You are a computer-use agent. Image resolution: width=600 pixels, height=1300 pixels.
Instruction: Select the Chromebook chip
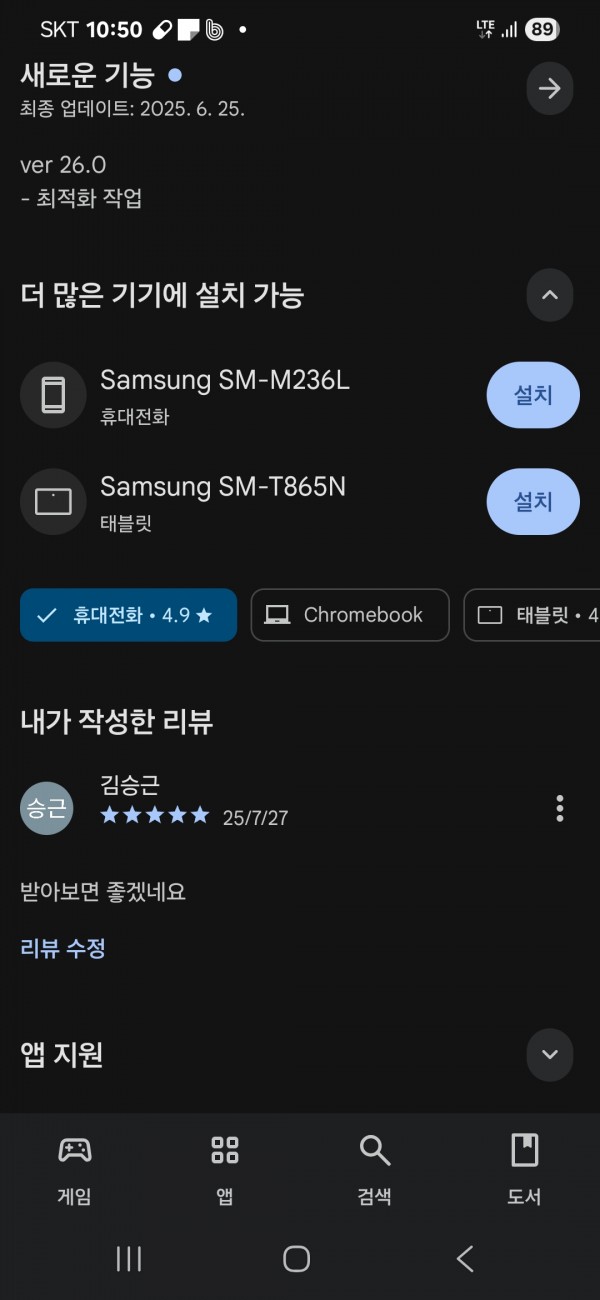point(350,615)
